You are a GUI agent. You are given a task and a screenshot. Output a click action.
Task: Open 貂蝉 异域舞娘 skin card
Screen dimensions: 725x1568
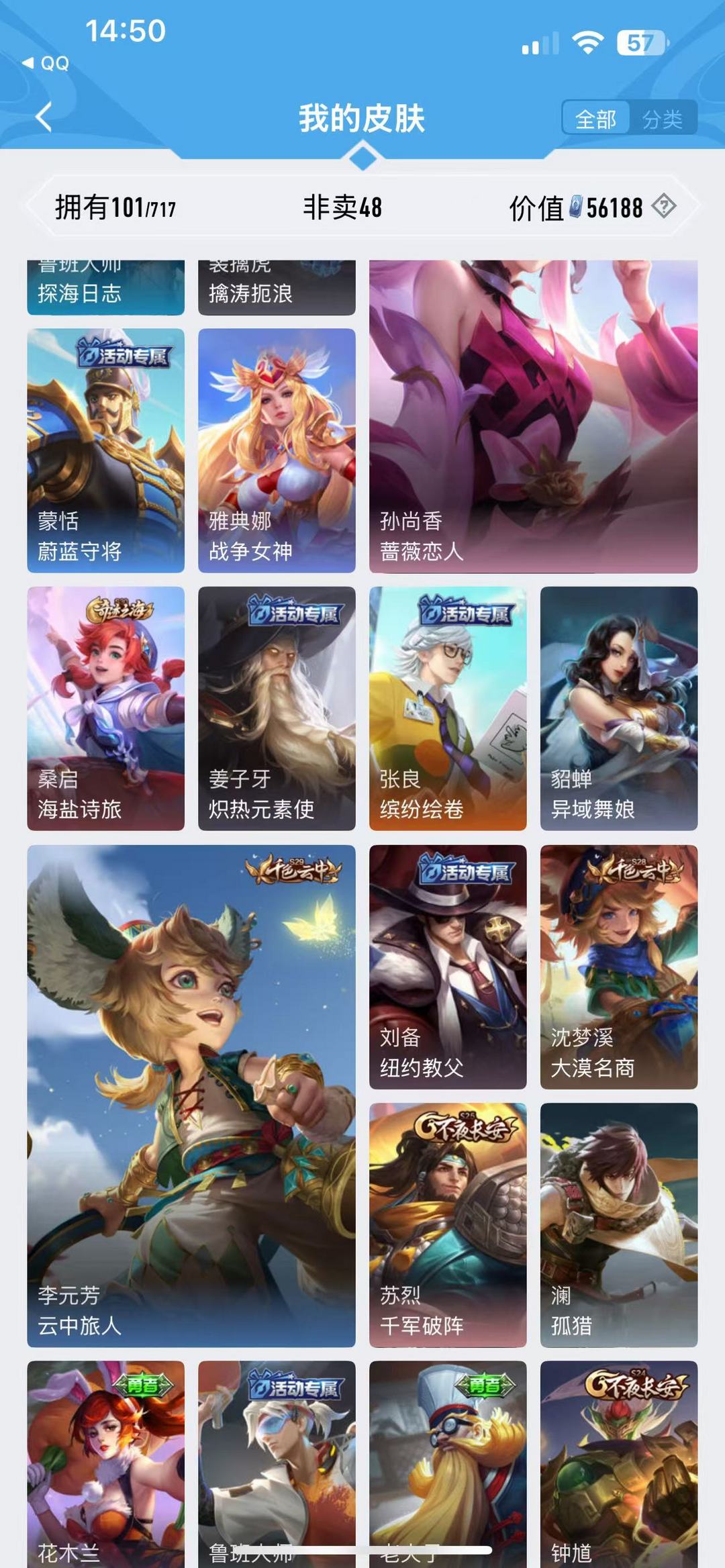(619, 709)
